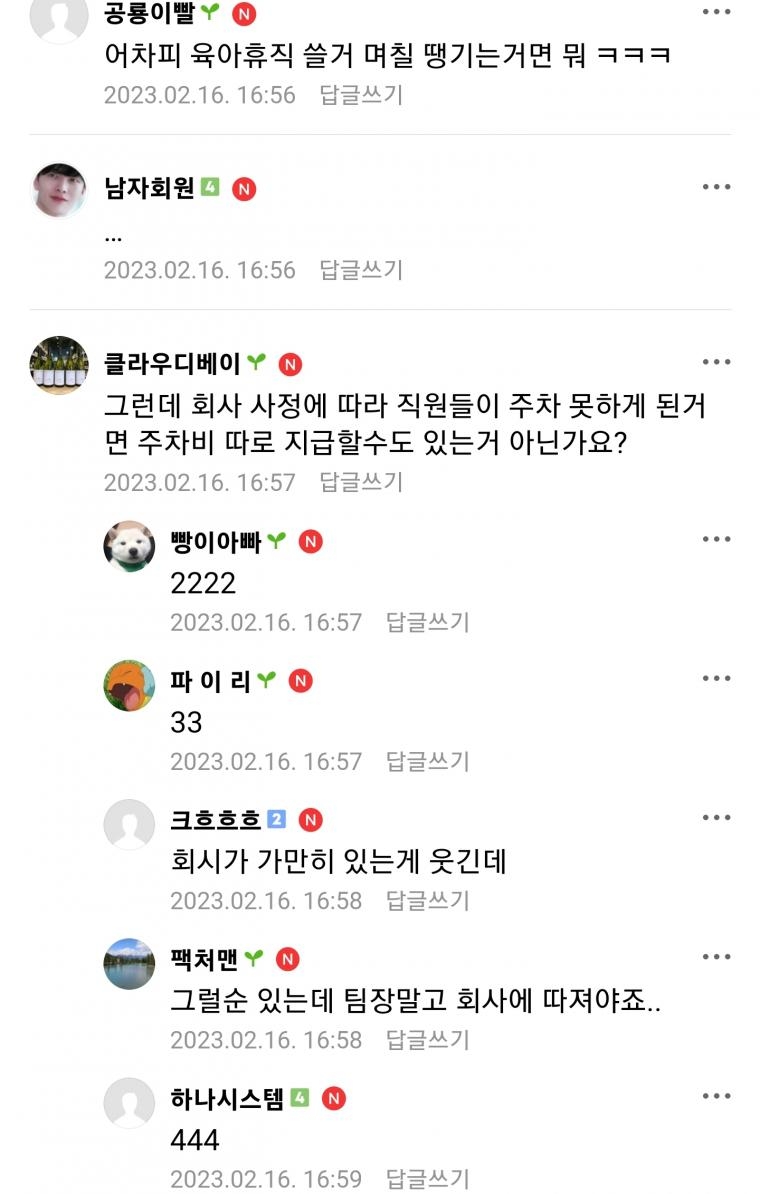
Task: Open more options for 남자회원's comment
Action: click(x=716, y=187)
